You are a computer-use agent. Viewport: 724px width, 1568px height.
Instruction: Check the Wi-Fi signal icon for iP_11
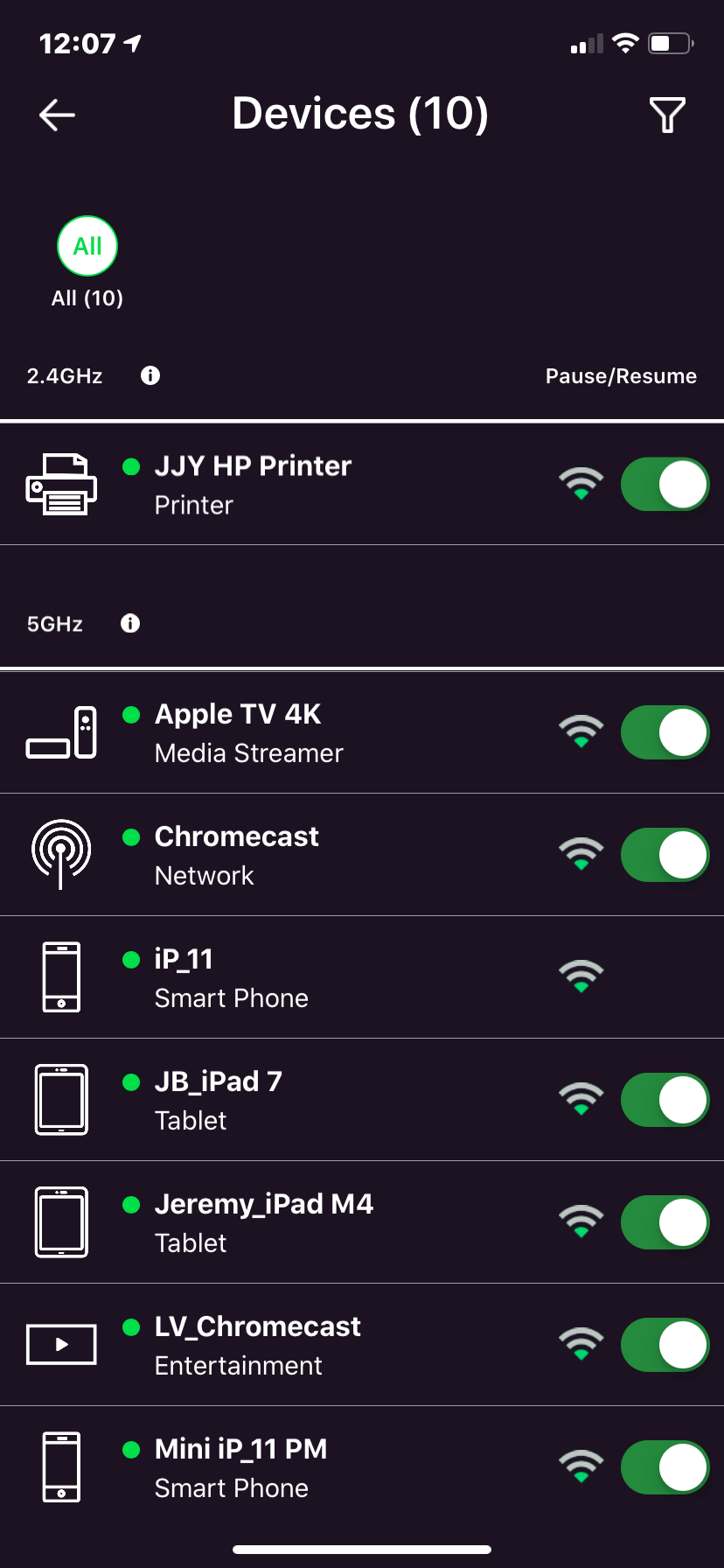tap(581, 974)
